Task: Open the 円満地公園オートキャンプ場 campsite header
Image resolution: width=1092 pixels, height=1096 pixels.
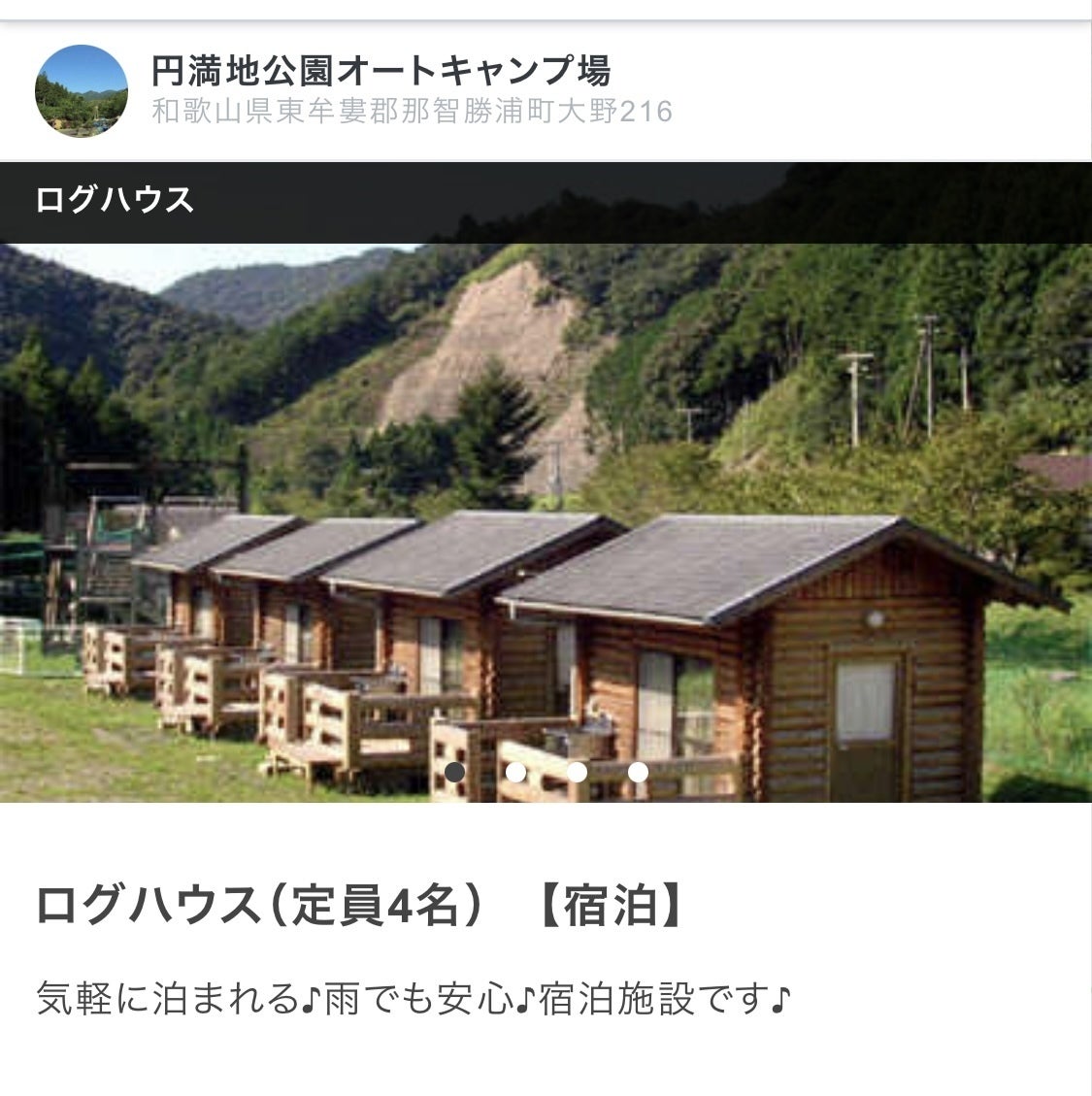Action: click(x=381, y=71)
